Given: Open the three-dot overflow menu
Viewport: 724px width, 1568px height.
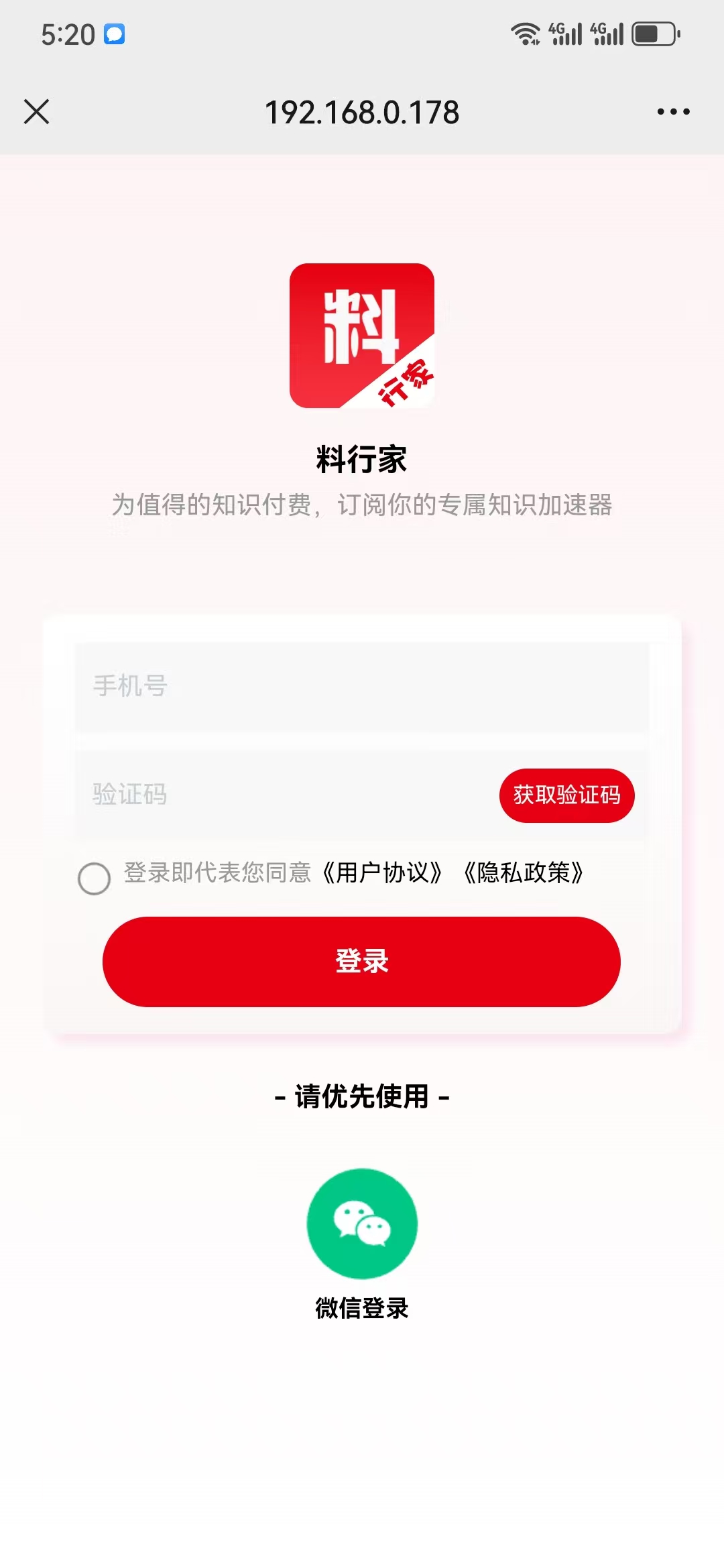Looking at the screenshot, I should point(673,112).
